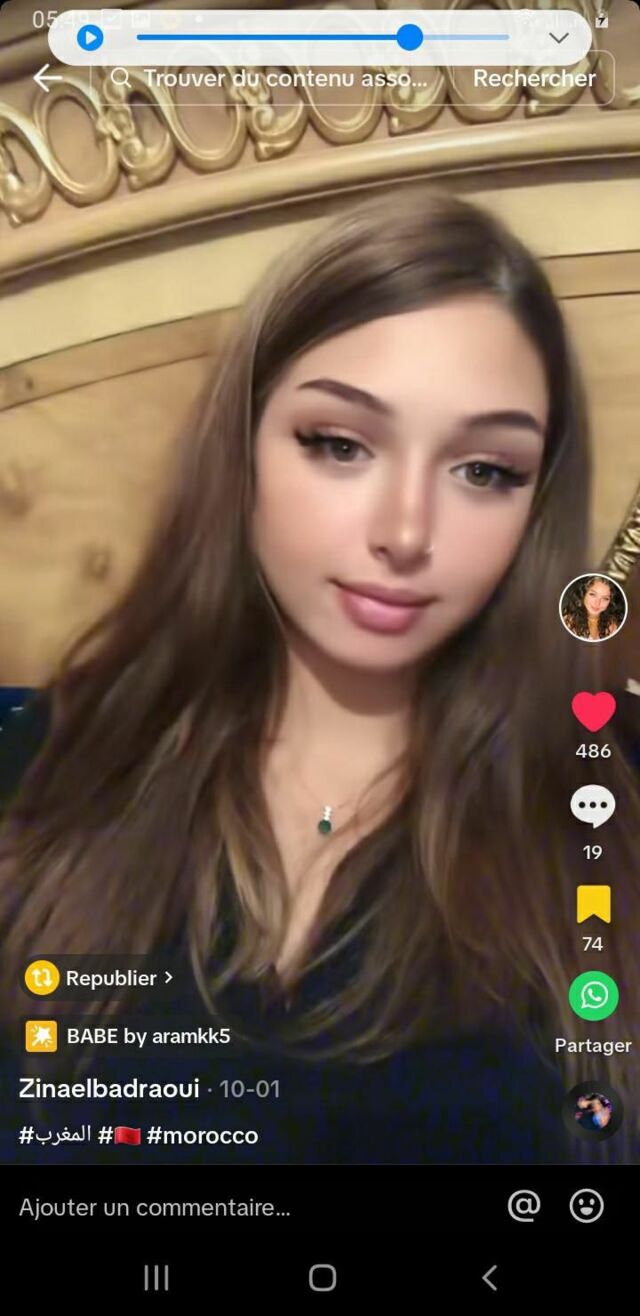Mention someone with the @ icon
The image size is (640, 1316).
point(524,1206)
